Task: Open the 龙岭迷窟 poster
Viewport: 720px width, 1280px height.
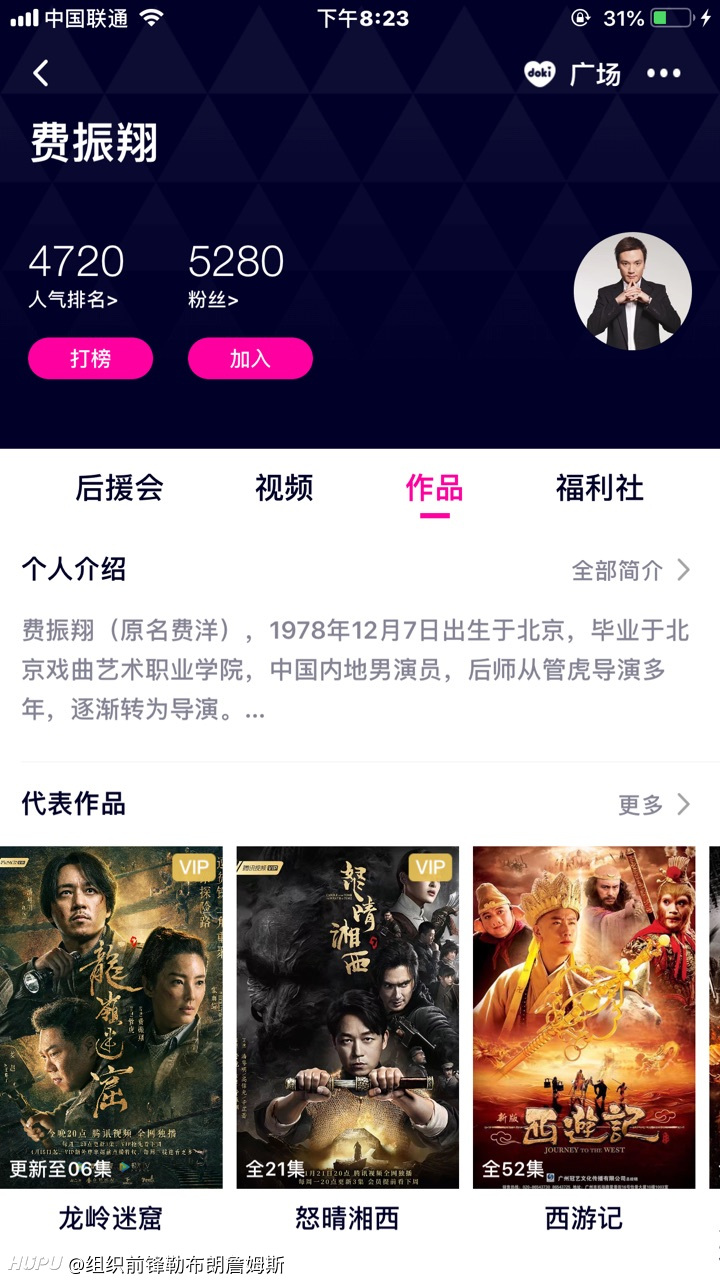Action: click(x=111, y=1017)
